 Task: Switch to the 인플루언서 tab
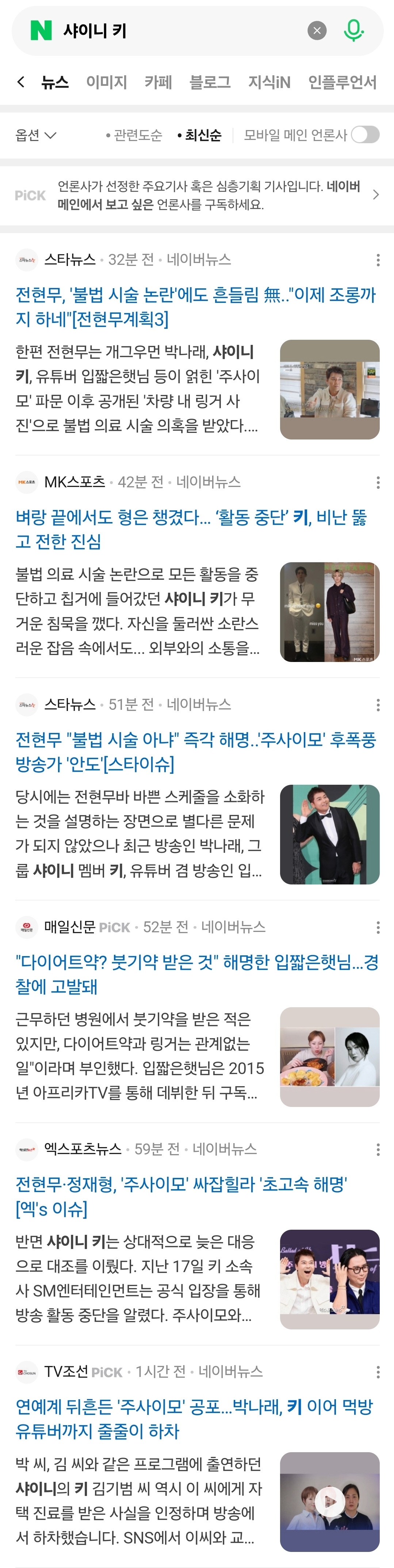point(342,82)
